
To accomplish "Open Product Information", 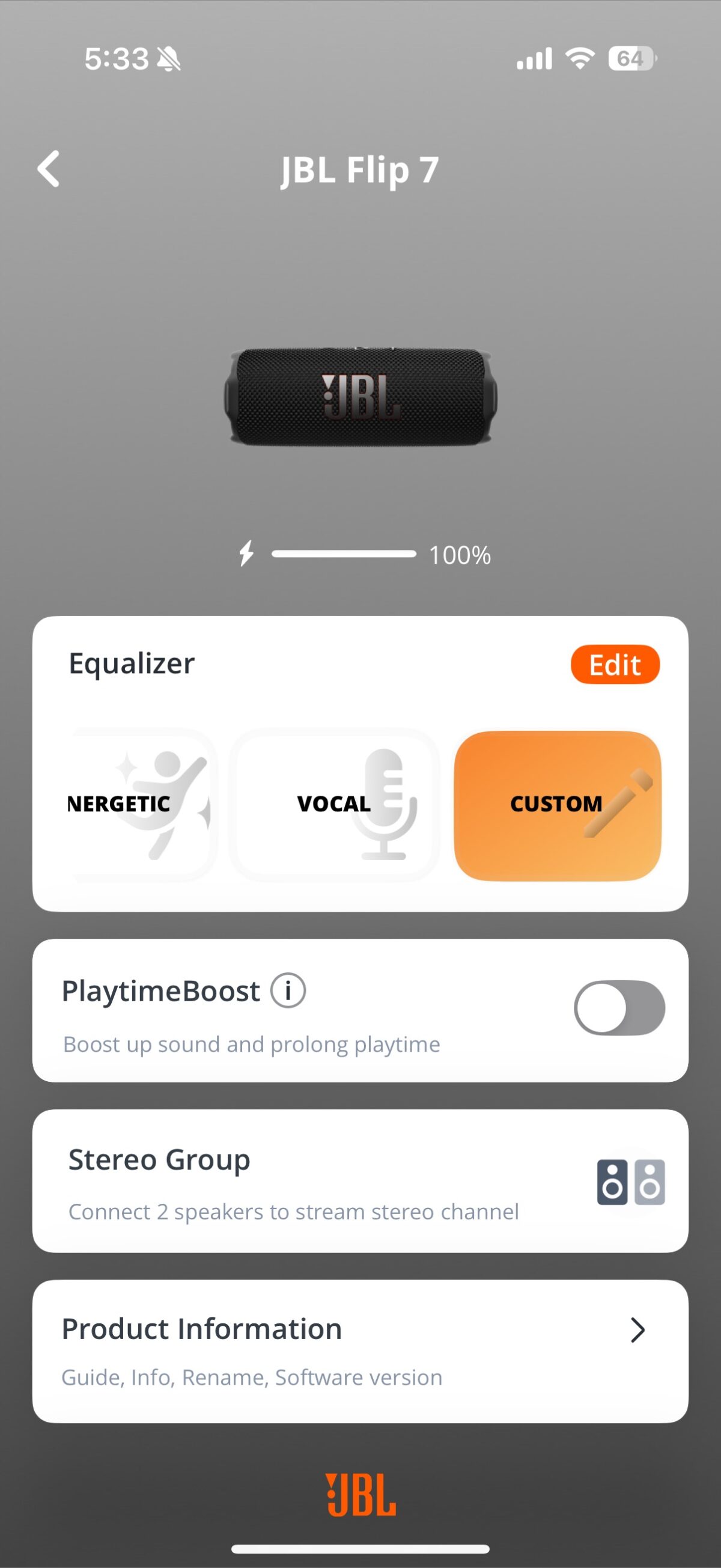I will 360,1350.
